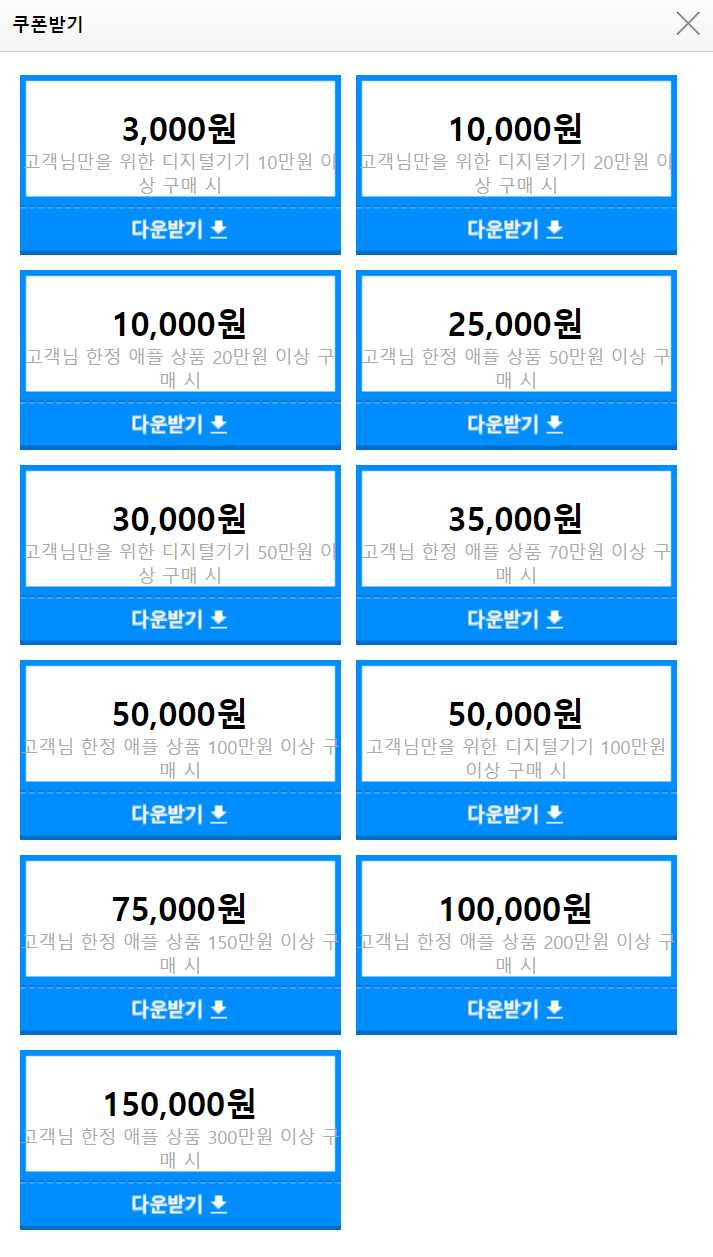
Task: Download the 150,000원 coupon
Action: [x=180, y=1204]
